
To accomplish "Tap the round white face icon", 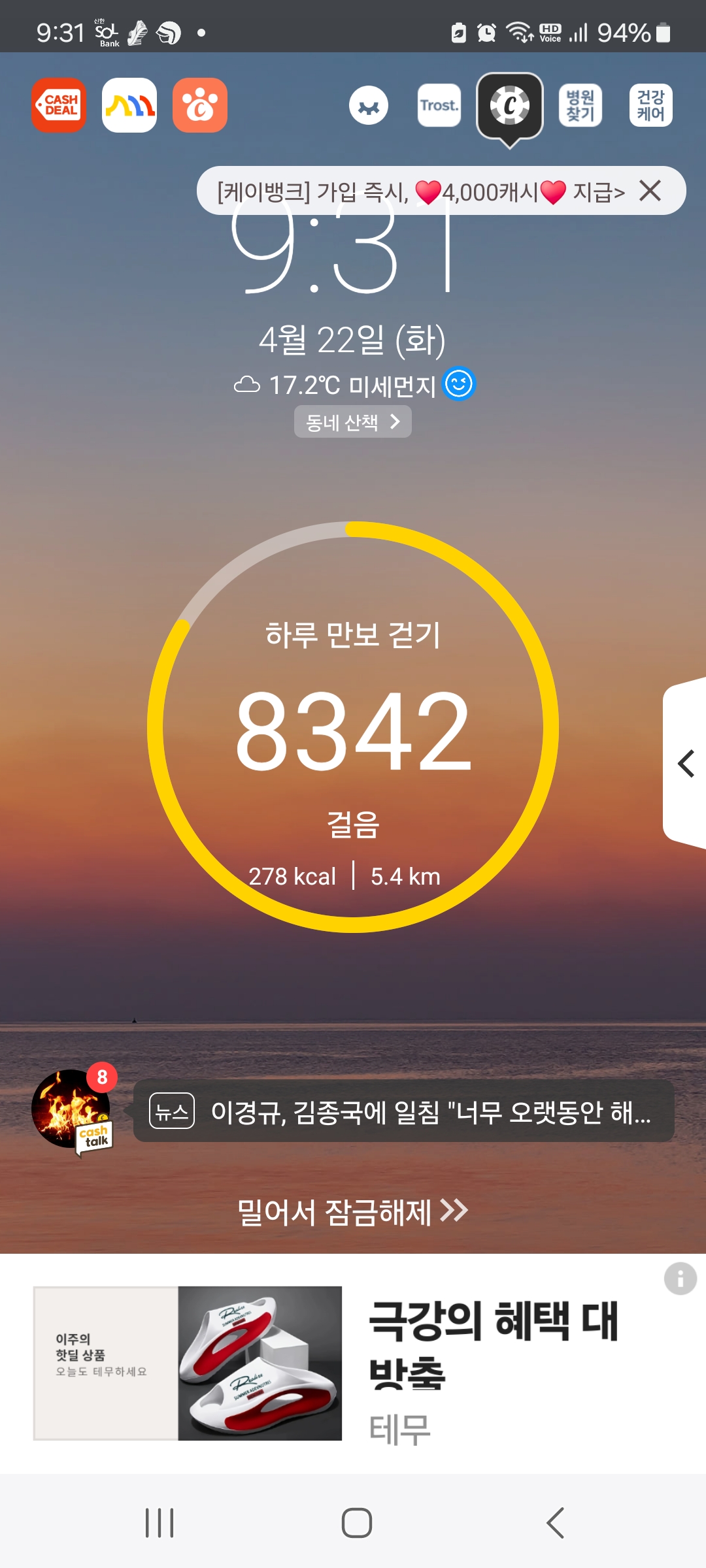I will (x=369, y=106).
